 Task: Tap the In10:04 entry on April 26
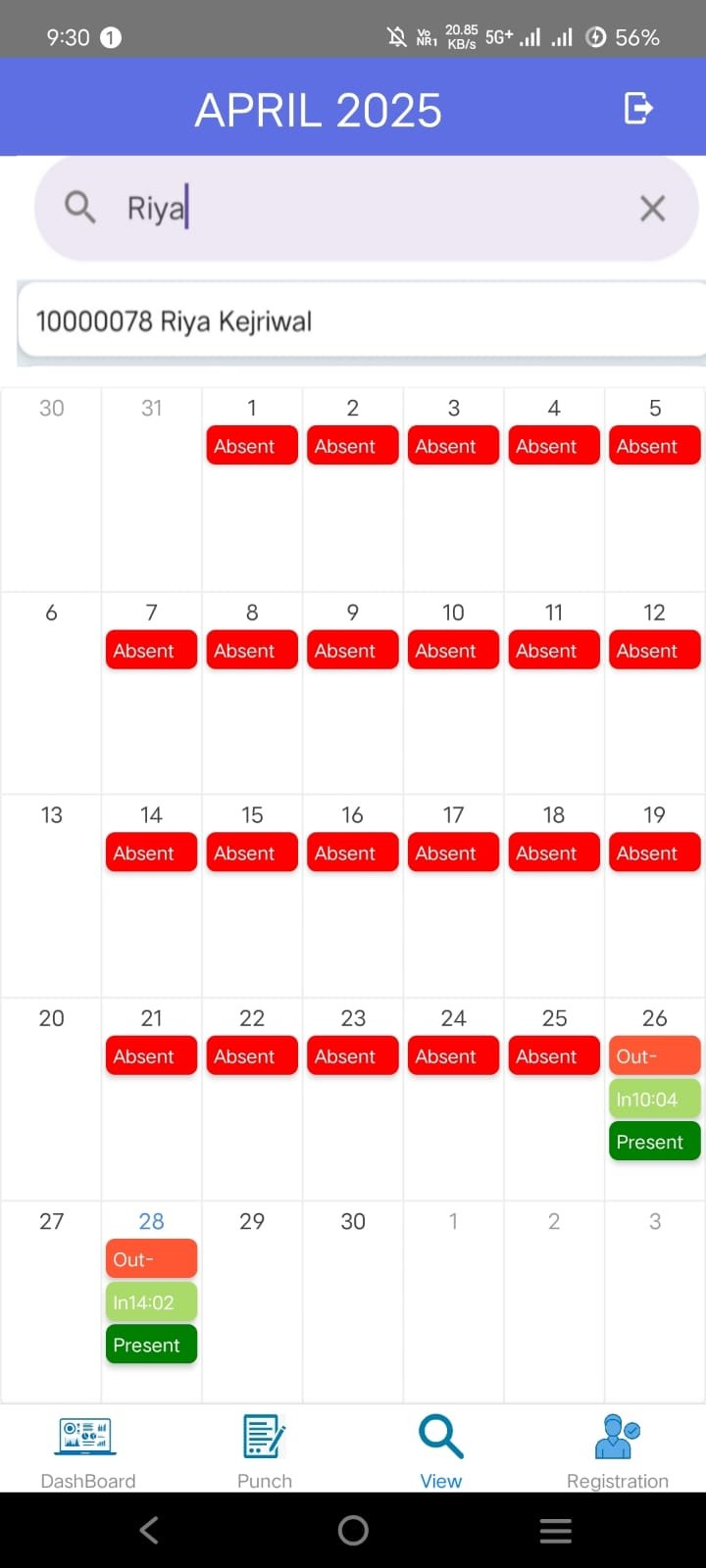tap(655, 1100)
